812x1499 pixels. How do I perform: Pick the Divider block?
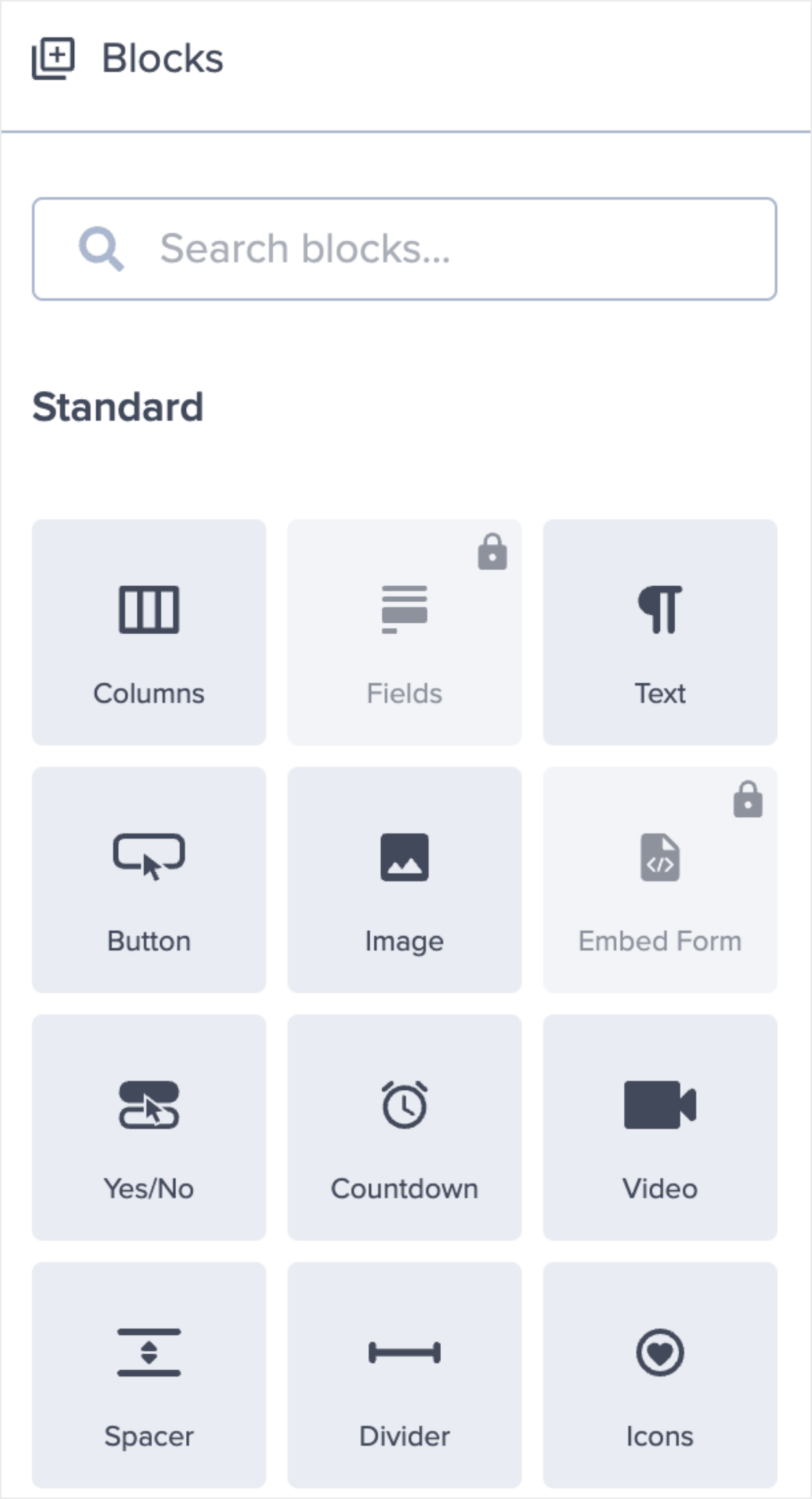click(405, 1375)
